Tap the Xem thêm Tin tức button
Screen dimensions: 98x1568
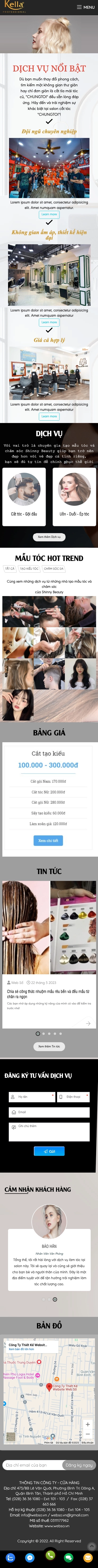point(49,1046)
